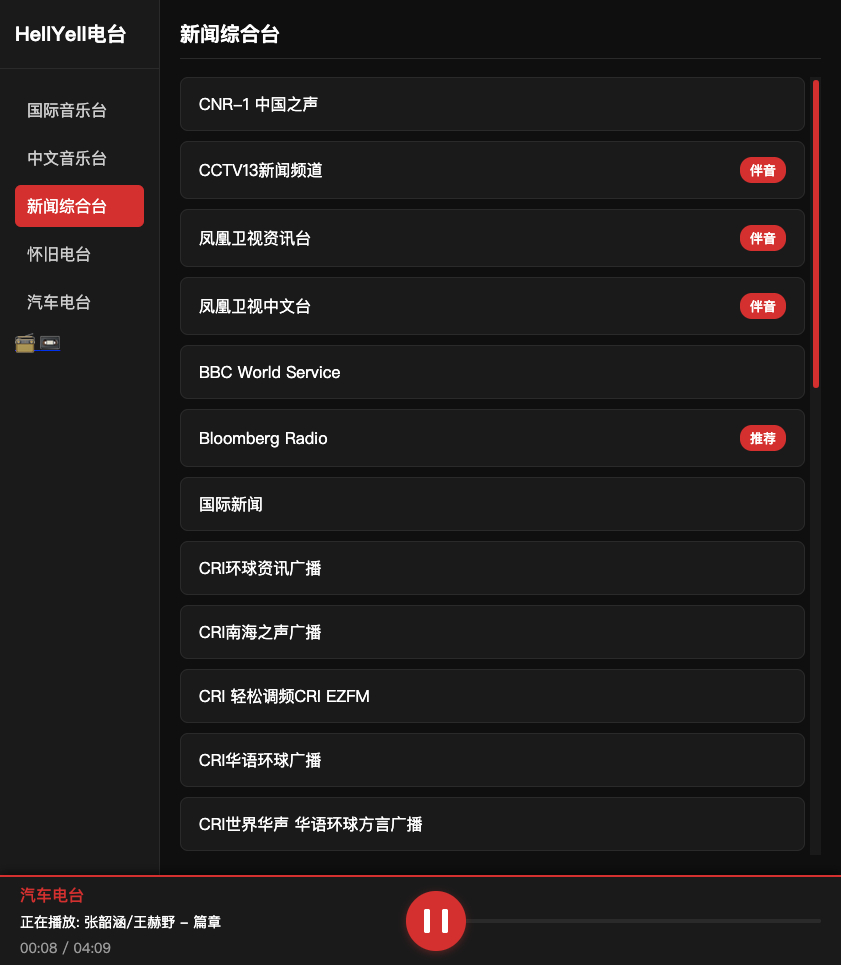
Task: Play BBC World Service
Action: [x=492, y=372]
